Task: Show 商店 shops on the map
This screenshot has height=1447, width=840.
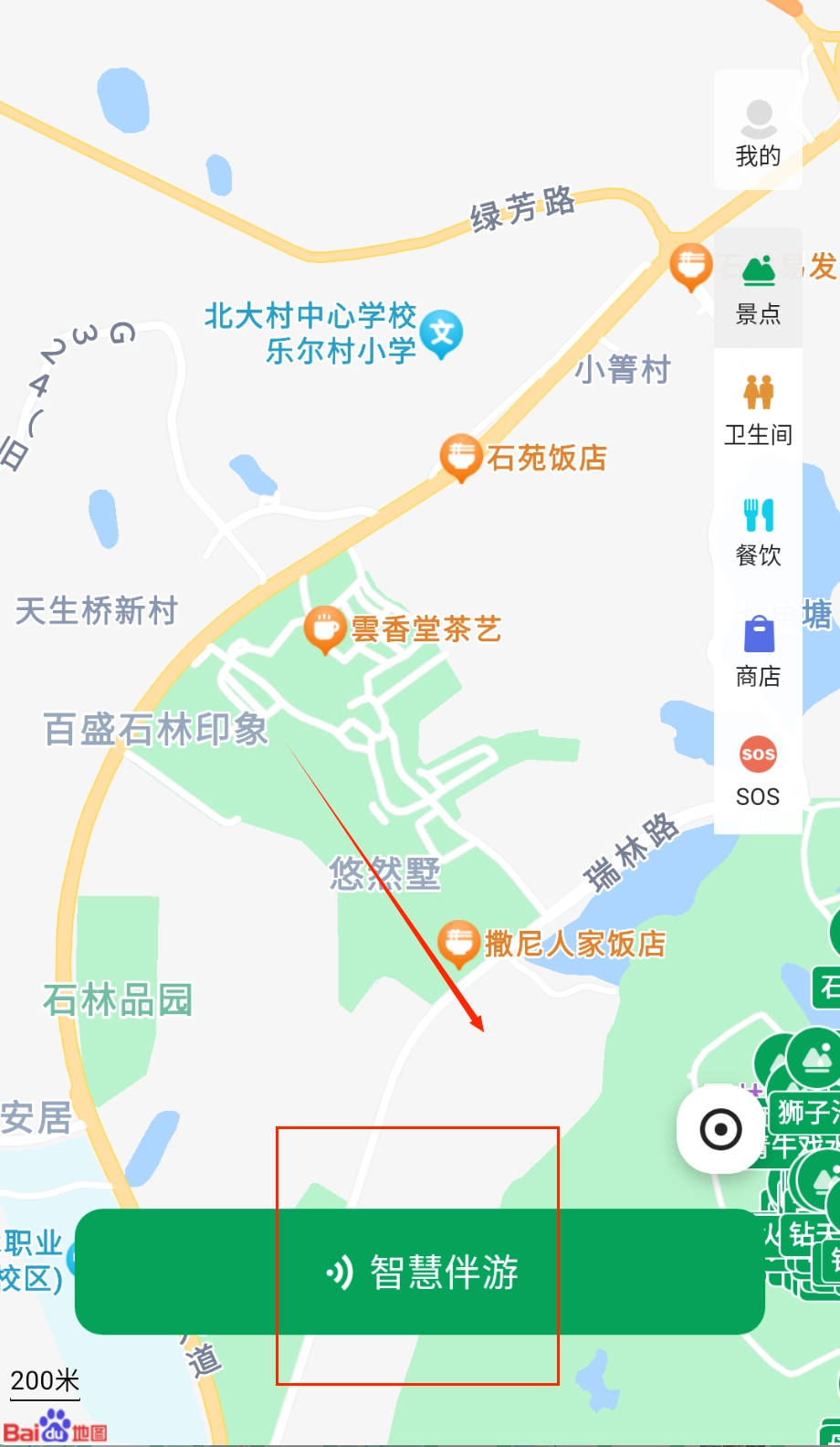Action: coord(758,650)
